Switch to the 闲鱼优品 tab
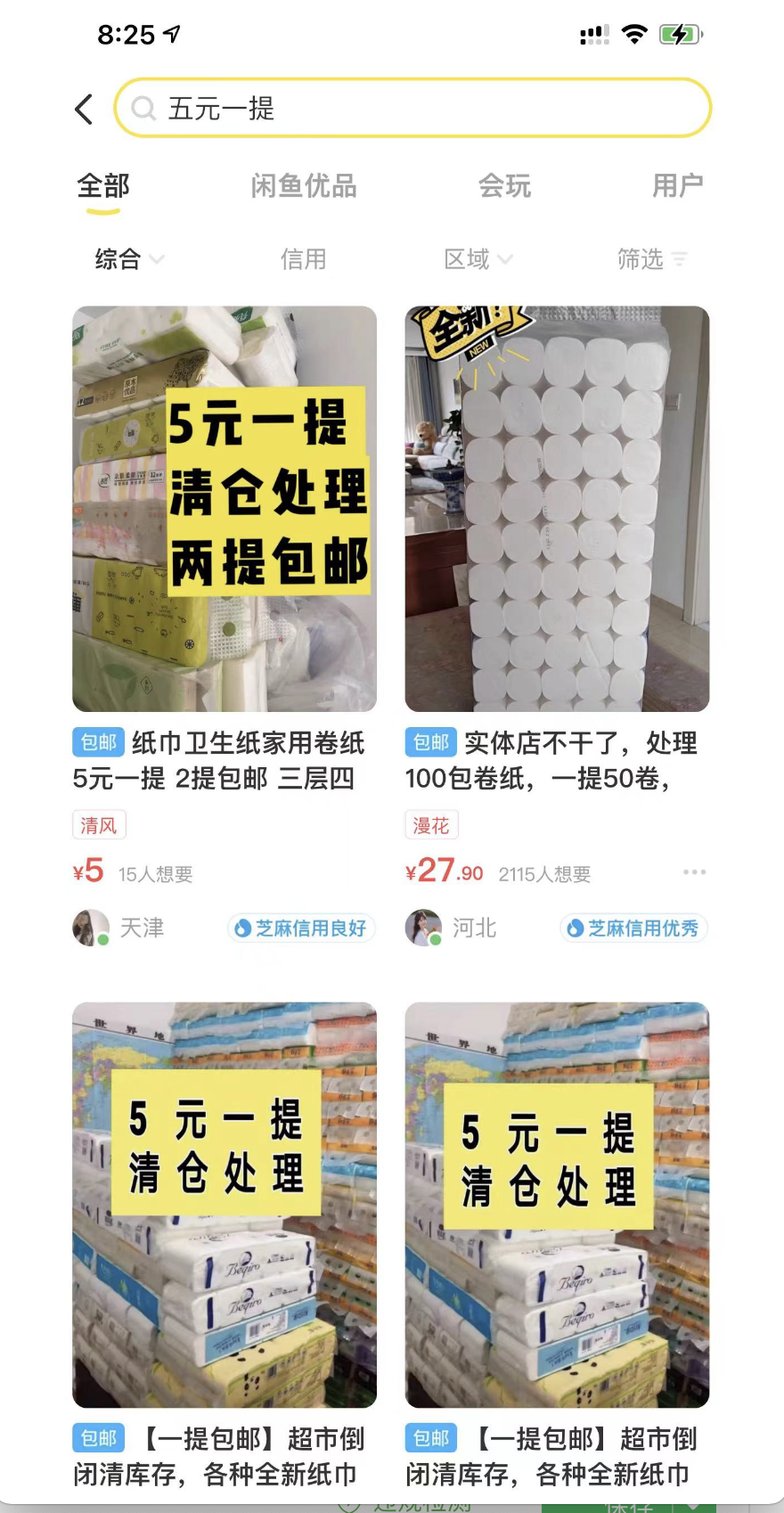The image size is (784, 1513). click(304, 186)
